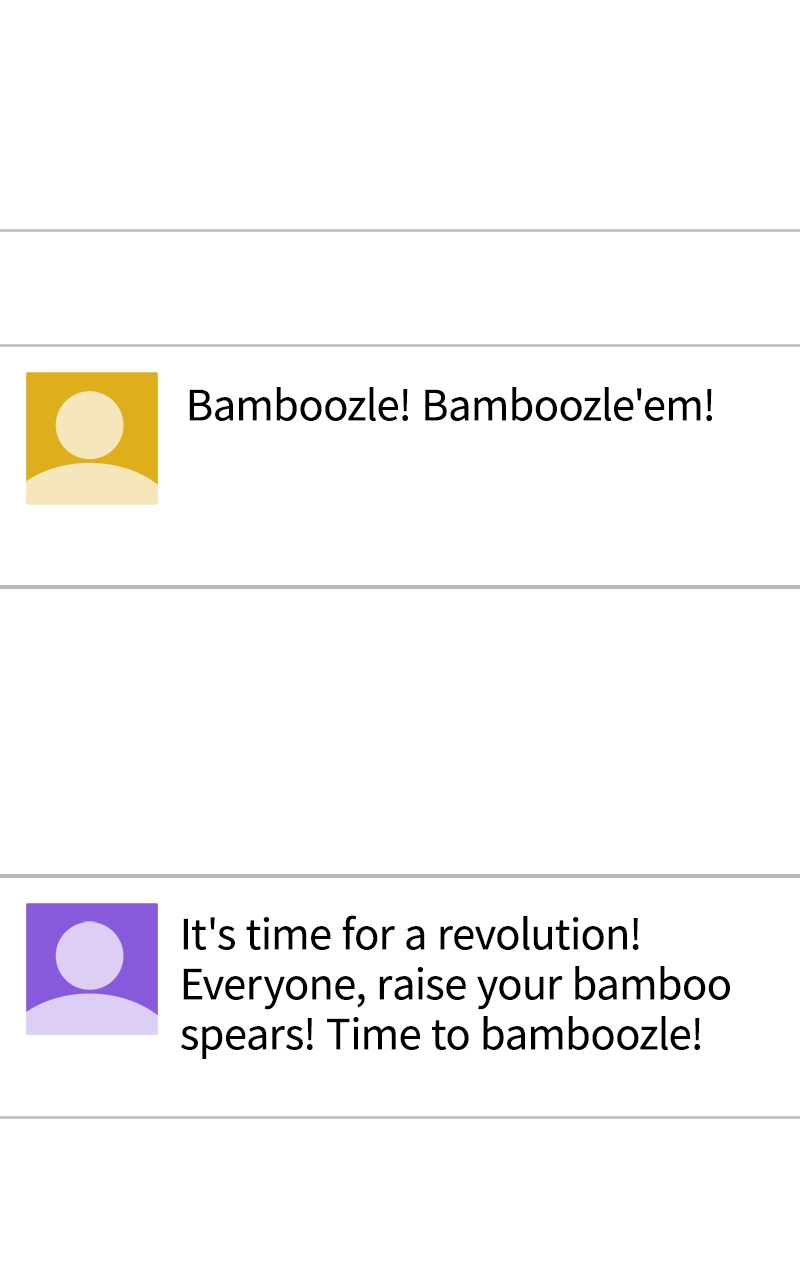This screenshot has height=1280, width=800.
Task: View the profile of the purple avatar user
Action: [92, 969]
